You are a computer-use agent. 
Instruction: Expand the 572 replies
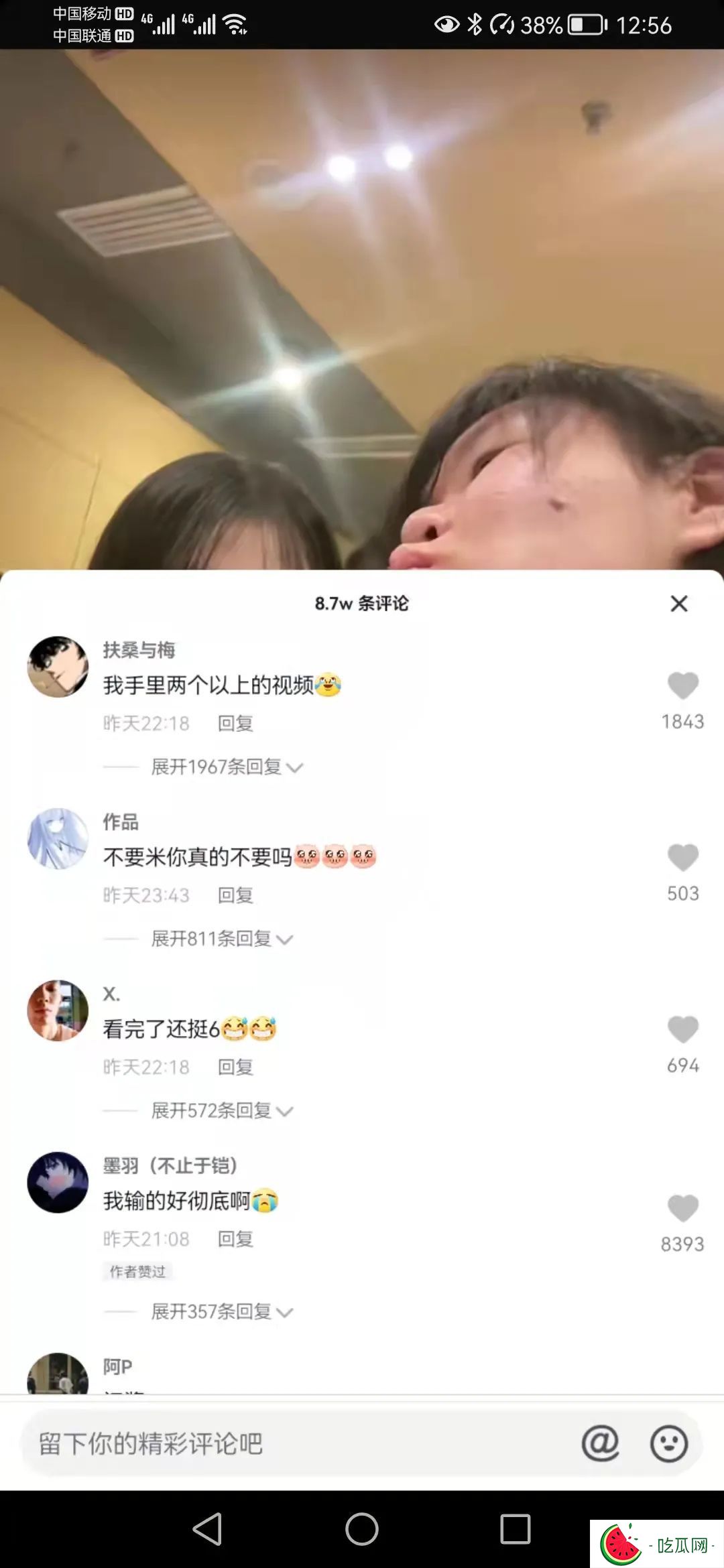click(x=221, y=1111)
